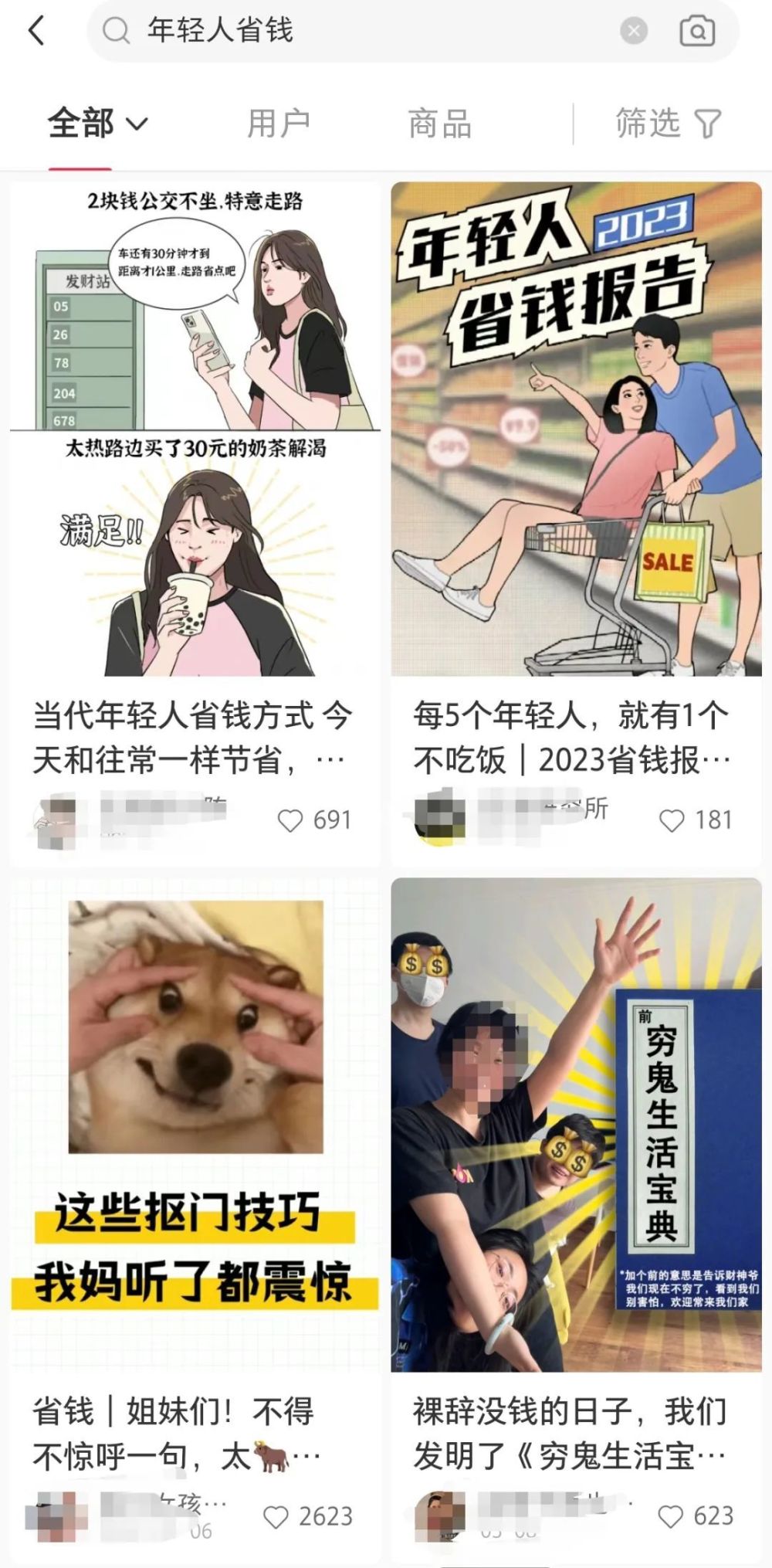Switch to the 用户 tab
Screen dimensions: 772x1568
pos(278,124)
